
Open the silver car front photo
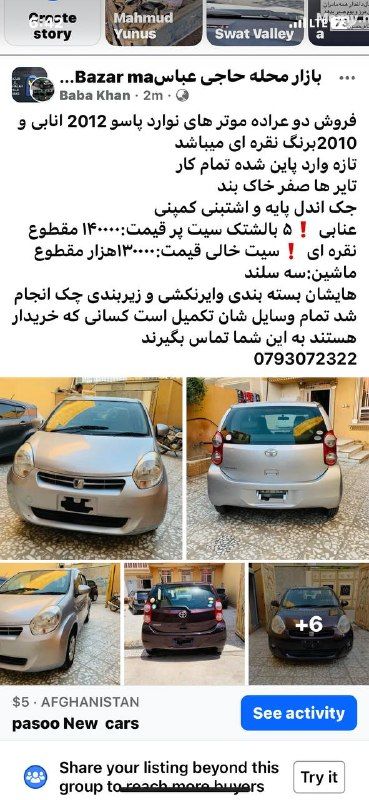[x=91, y=468]
